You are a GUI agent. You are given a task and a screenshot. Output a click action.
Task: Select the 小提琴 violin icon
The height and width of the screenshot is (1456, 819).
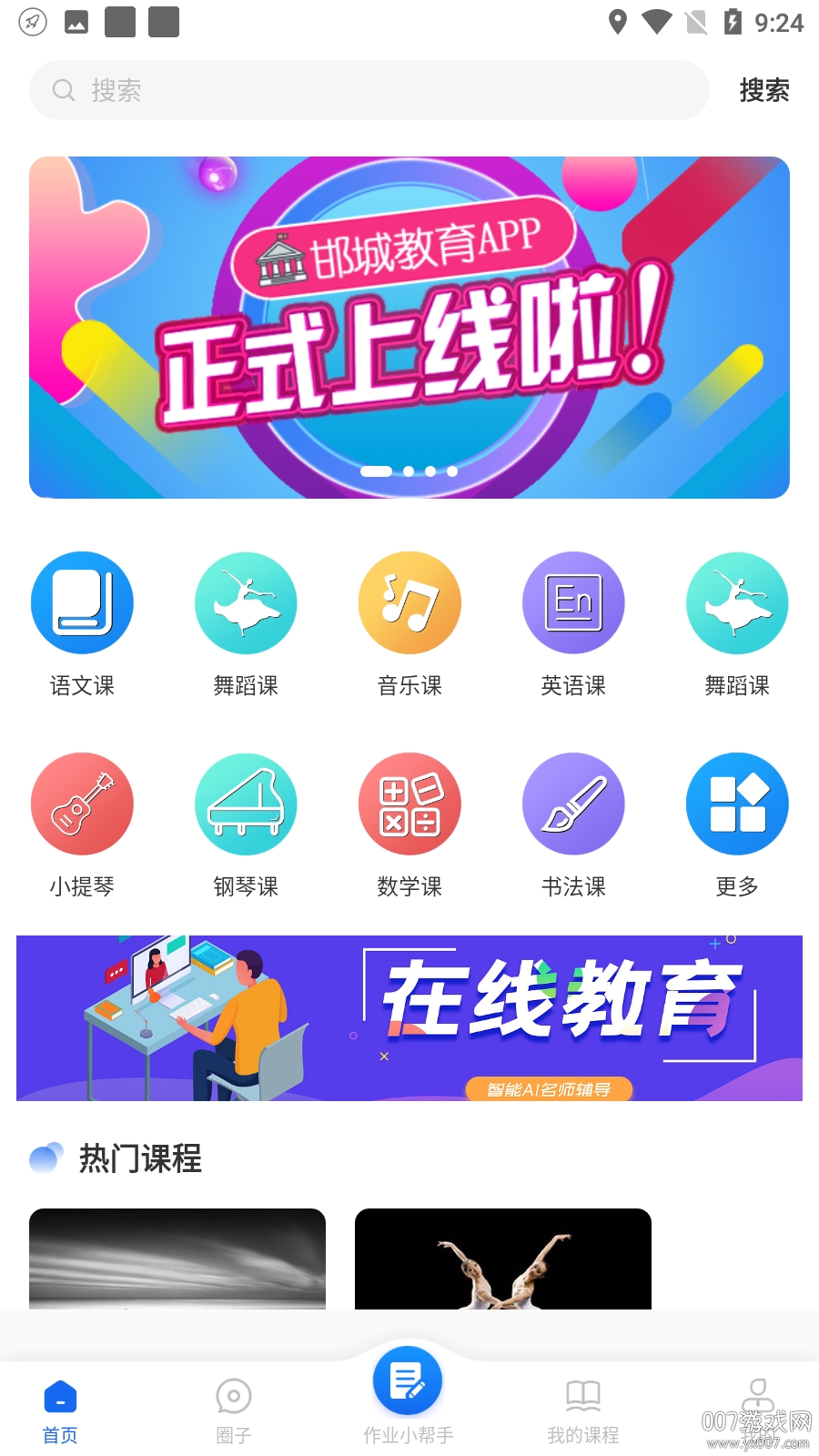tap(82, 804)
